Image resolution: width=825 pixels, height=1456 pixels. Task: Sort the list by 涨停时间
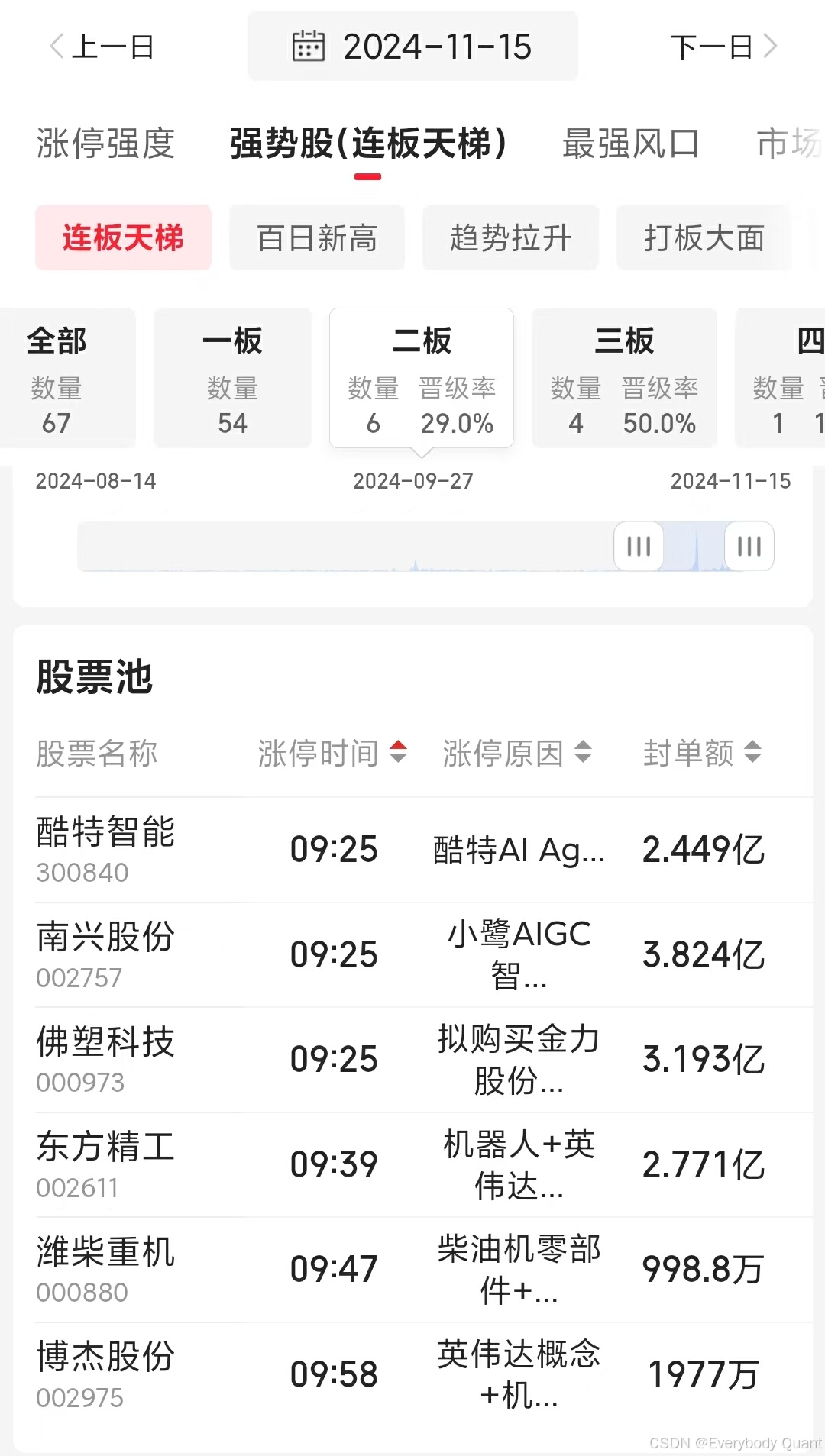pyautogui.click(x=332, y=753)
